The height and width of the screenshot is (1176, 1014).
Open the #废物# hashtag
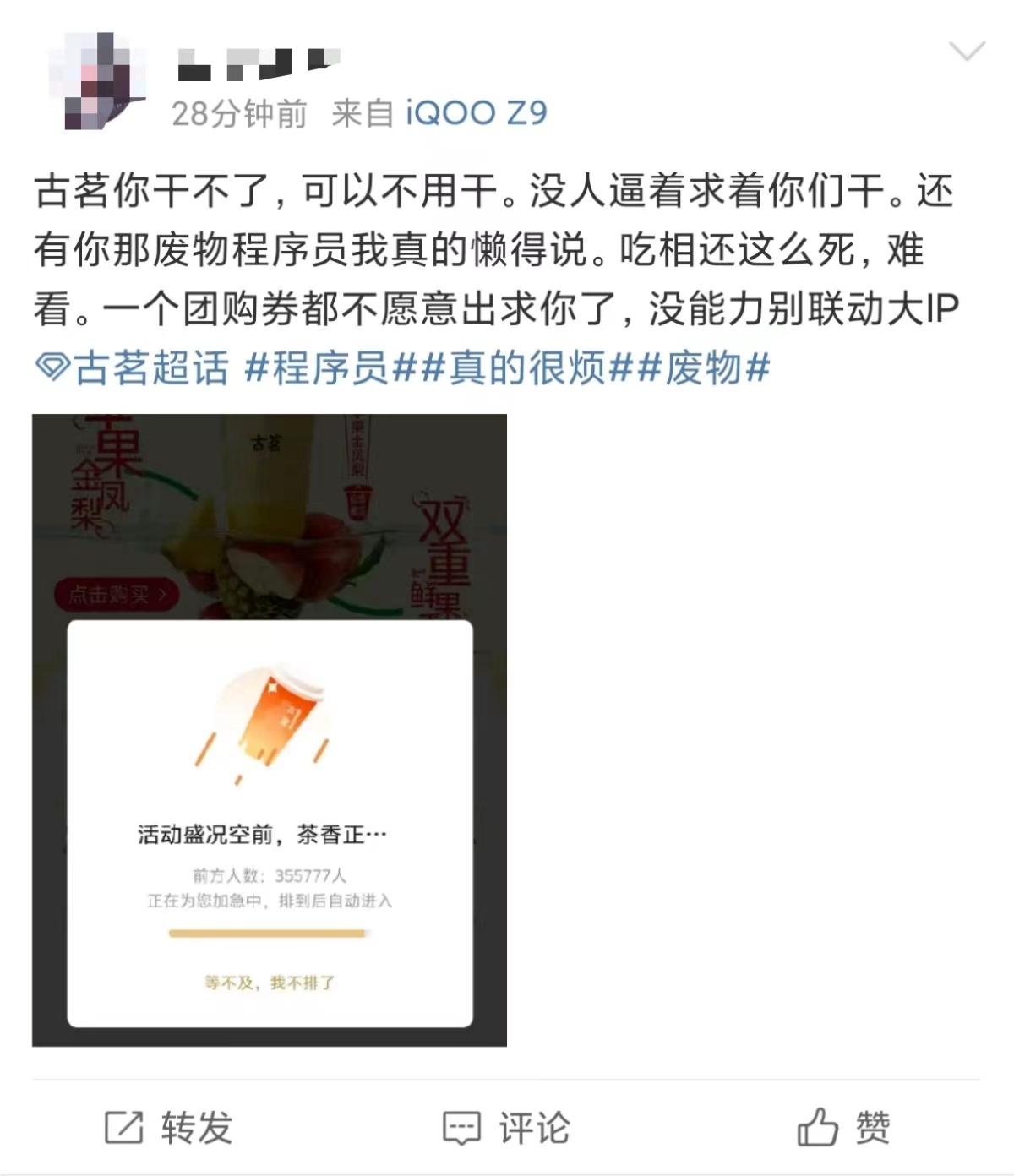click(703, 368)
